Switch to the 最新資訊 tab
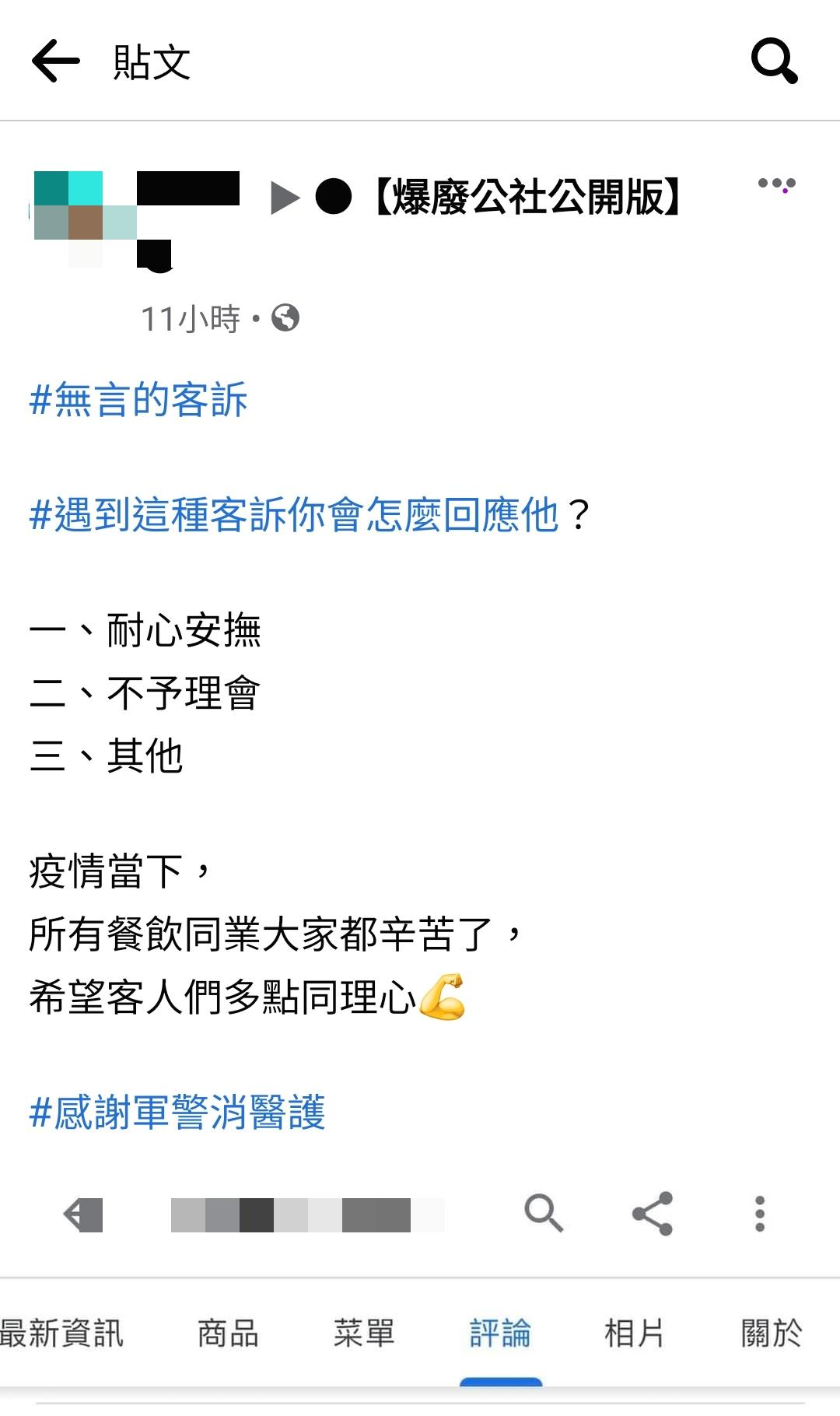The image size is (840, 1416). point(62,1333)
